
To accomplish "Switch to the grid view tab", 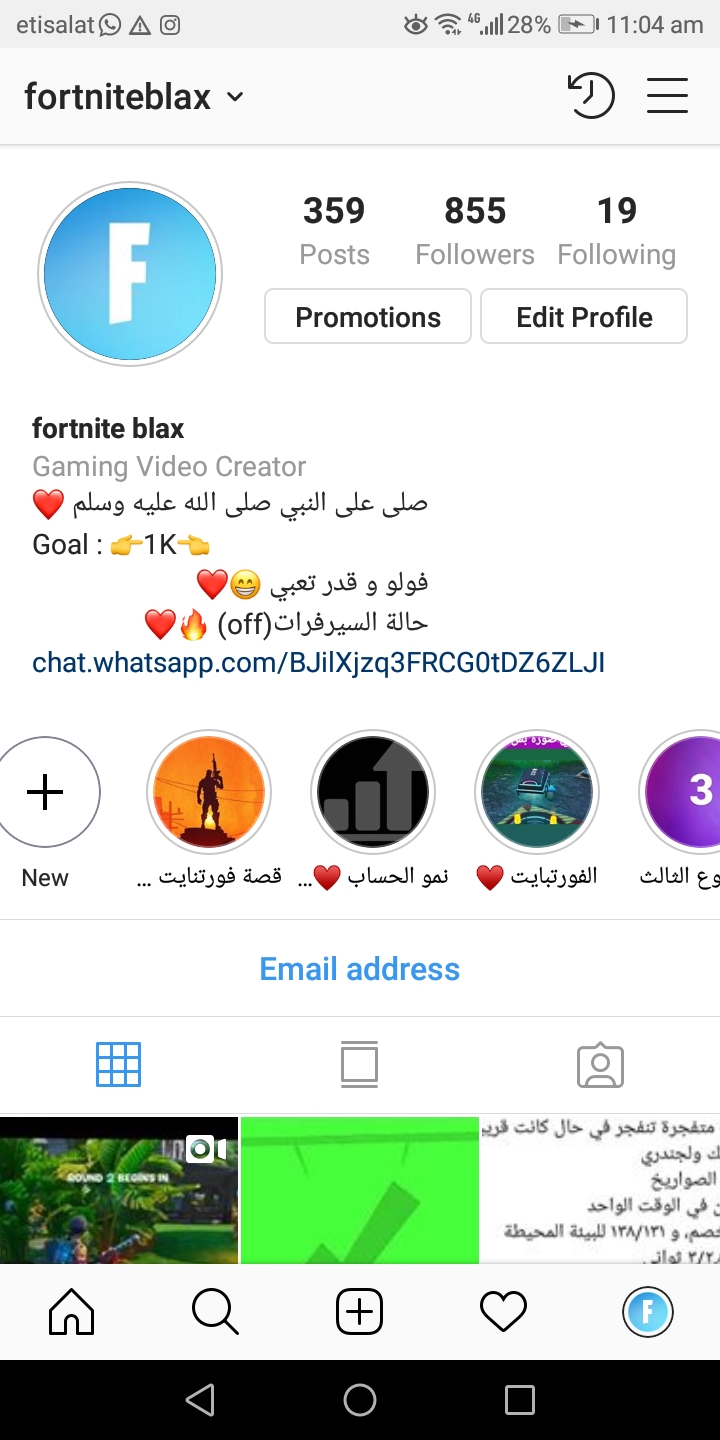I will coord(118,1065).
